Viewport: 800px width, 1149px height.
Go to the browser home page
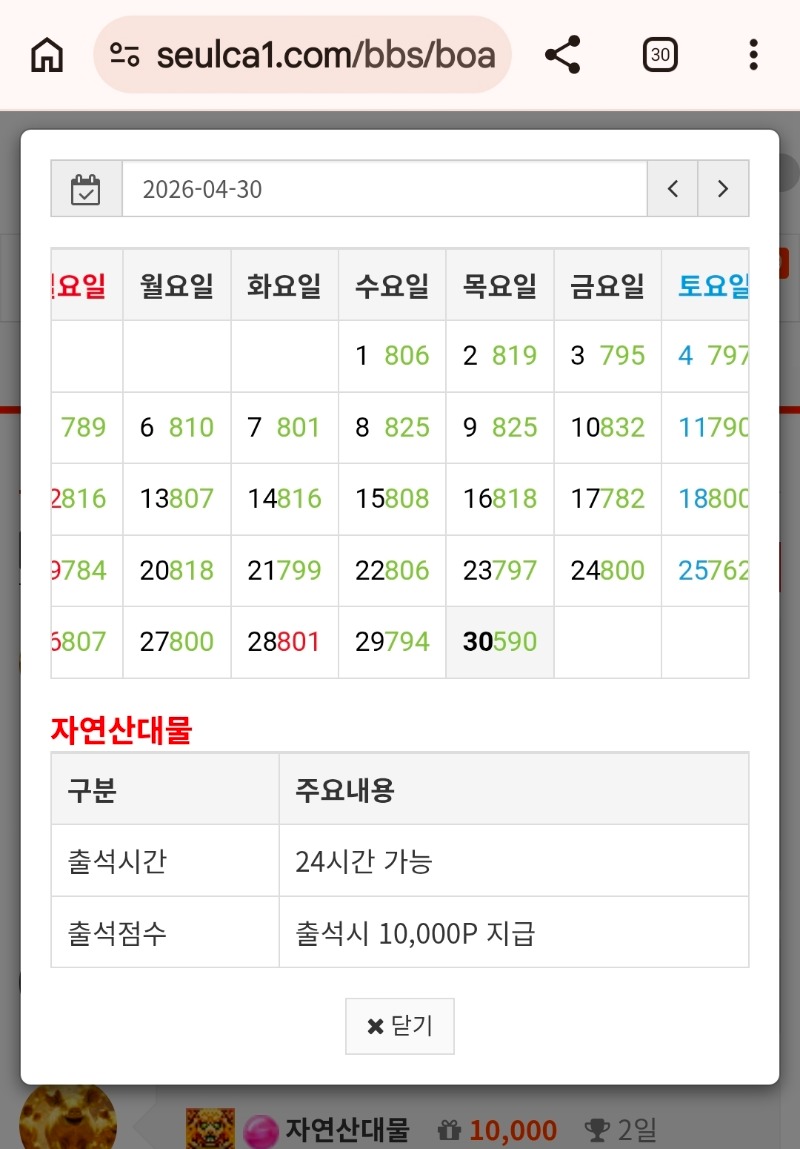point(47,55)
